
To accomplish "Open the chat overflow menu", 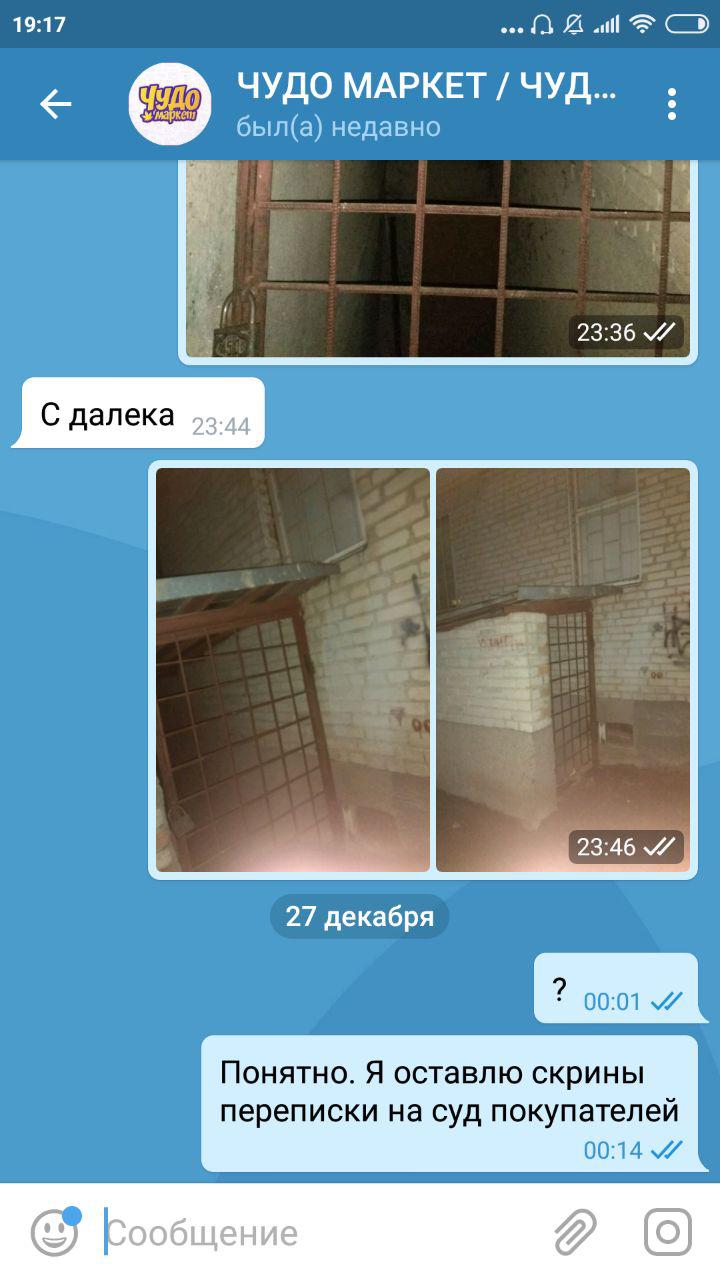I will [672, 104].
